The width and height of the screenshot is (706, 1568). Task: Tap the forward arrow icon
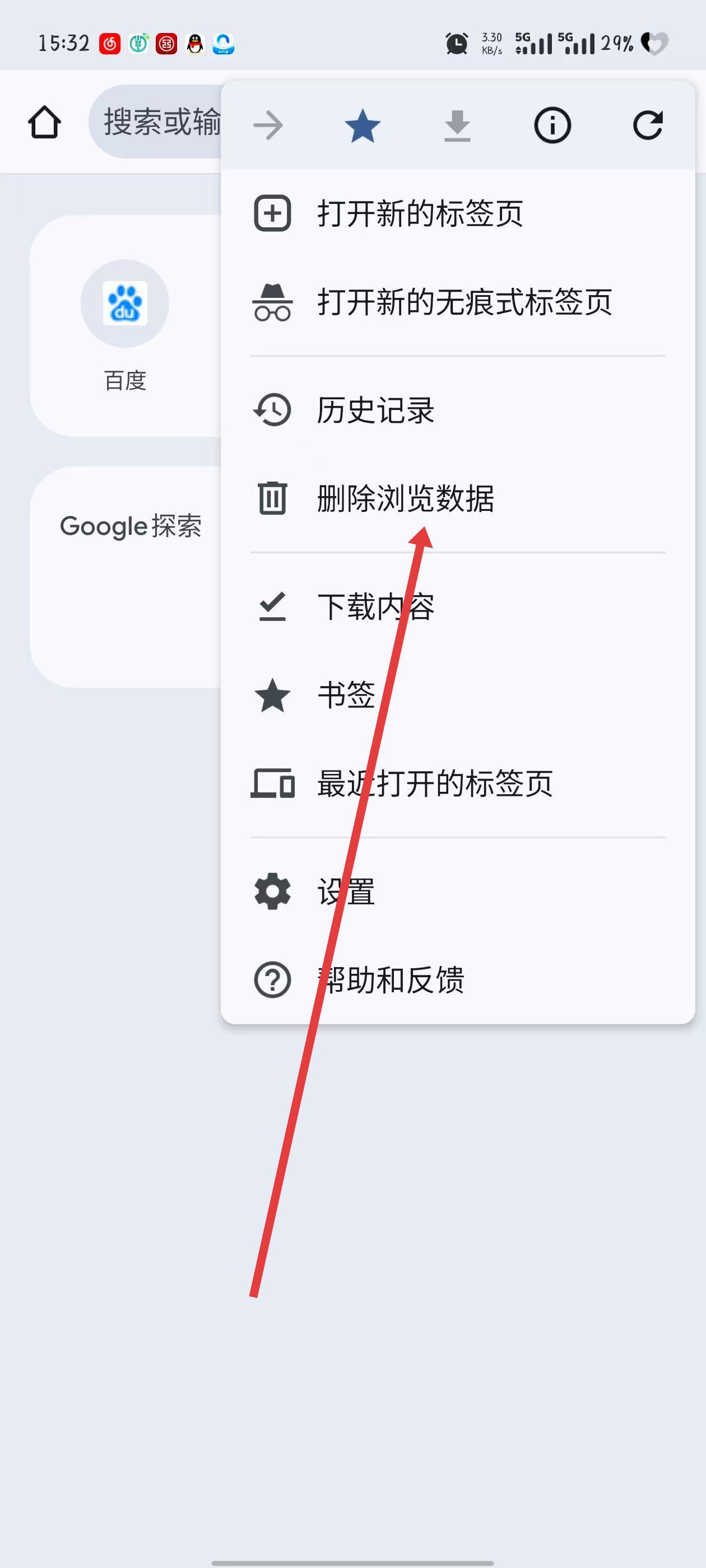click(268, 126)
